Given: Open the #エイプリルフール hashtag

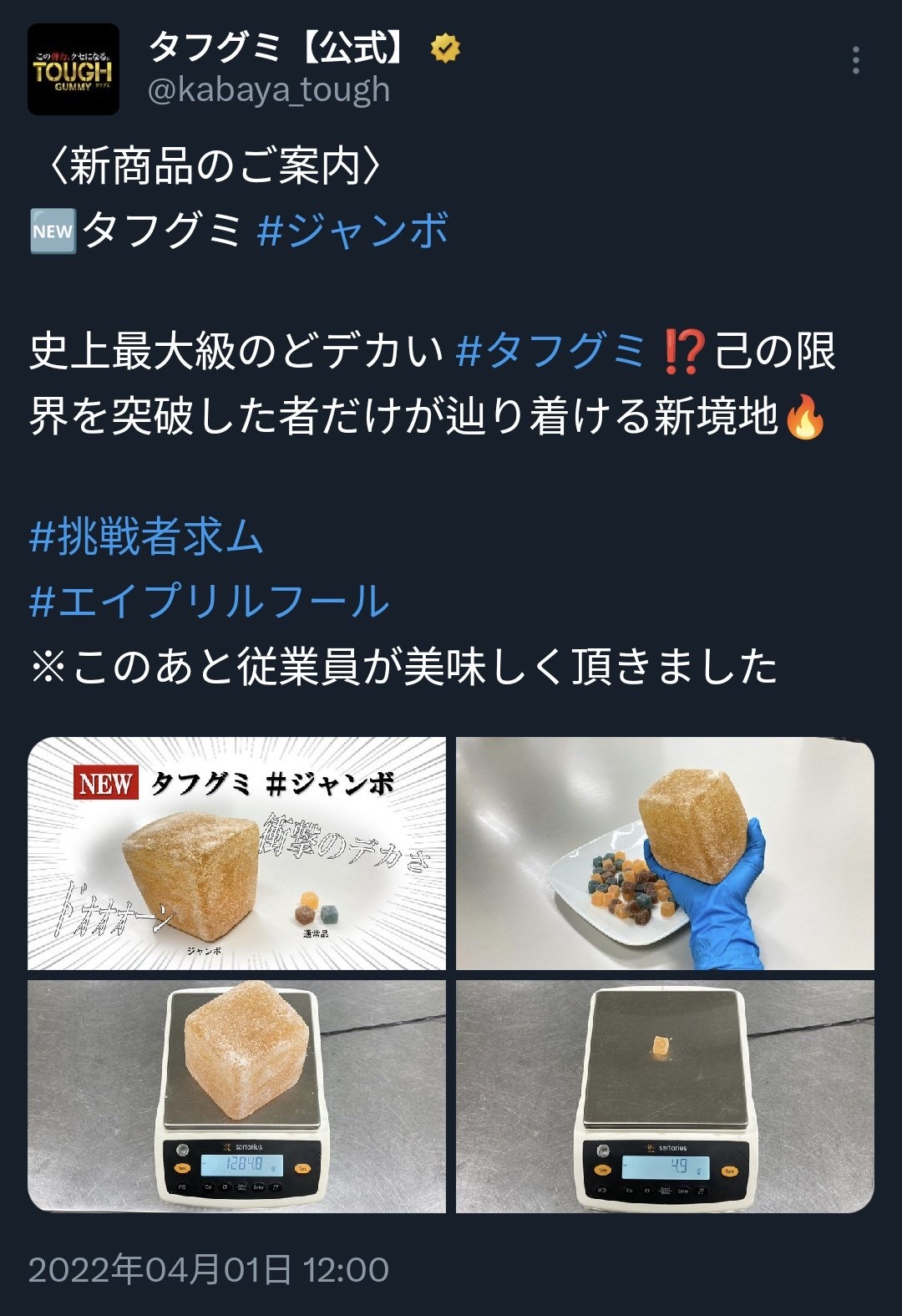Looking at the screenshot, I should click(x=210, y=601).
